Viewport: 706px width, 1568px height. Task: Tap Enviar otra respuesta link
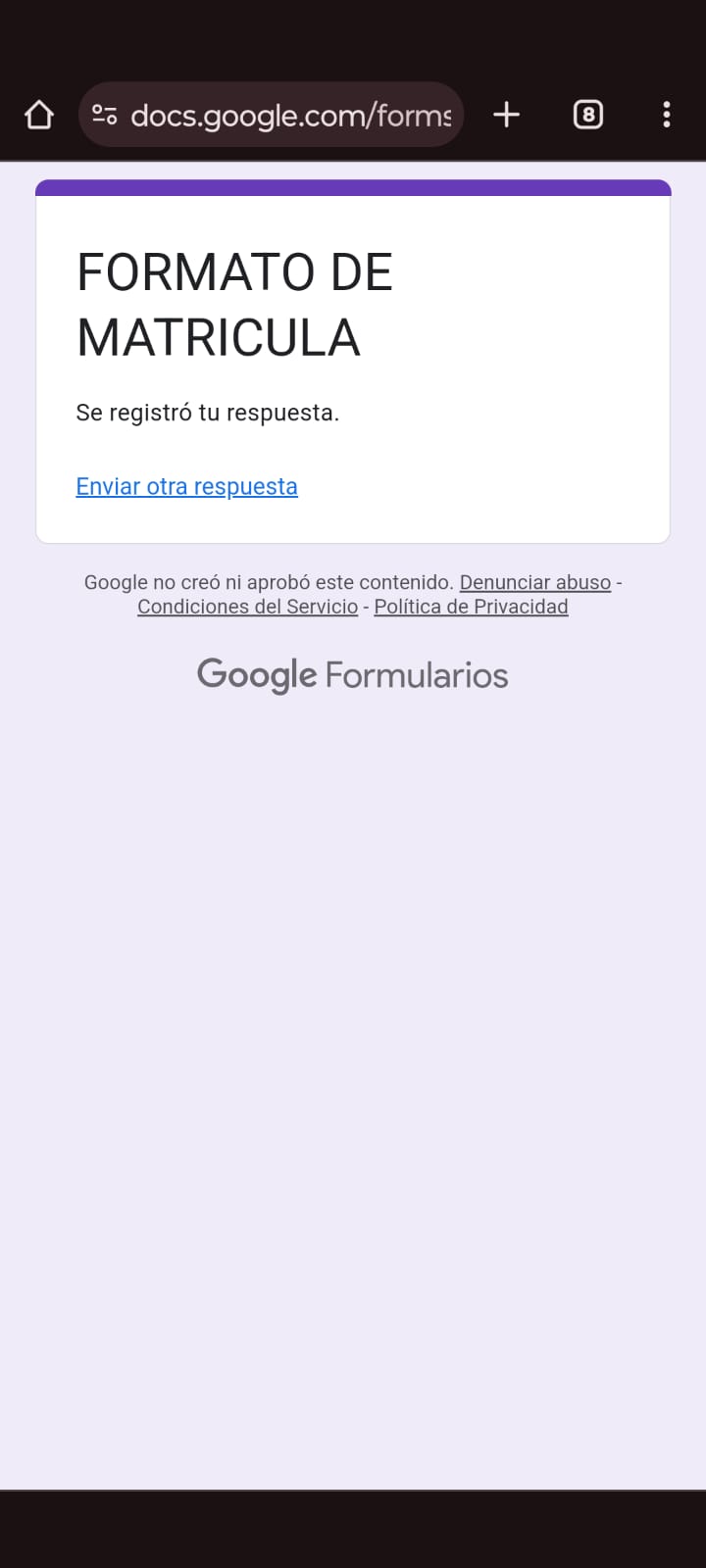tap(186, 486)
